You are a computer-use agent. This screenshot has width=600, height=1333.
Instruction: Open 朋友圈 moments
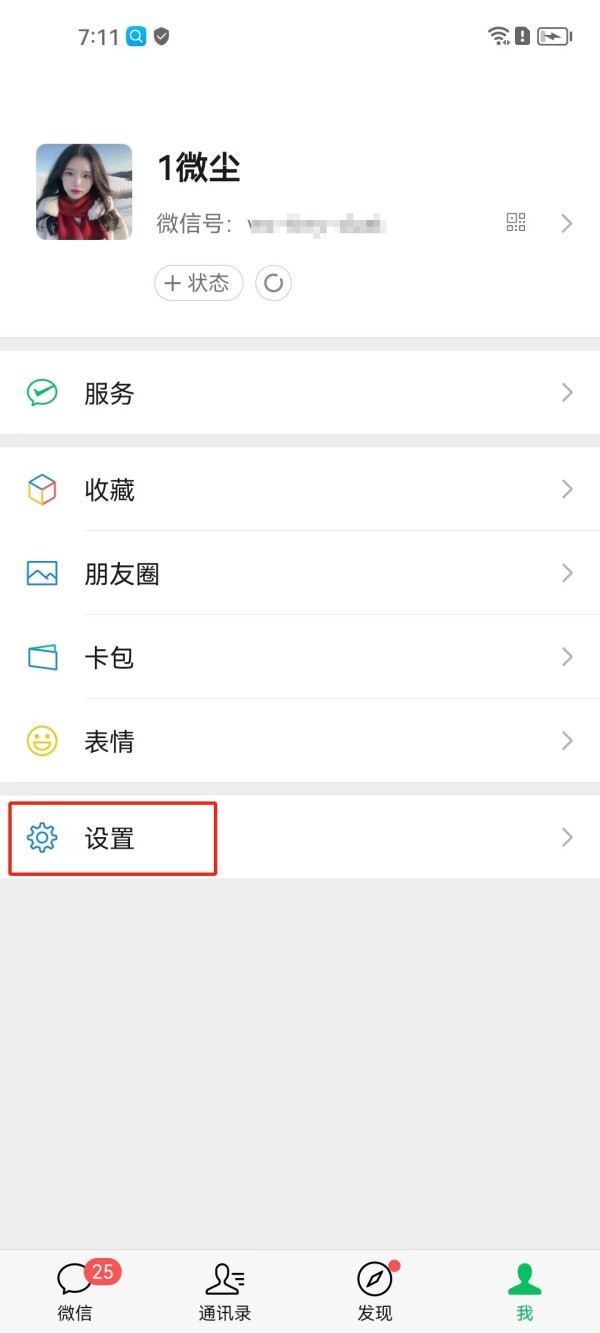click(x=300, y=573)
